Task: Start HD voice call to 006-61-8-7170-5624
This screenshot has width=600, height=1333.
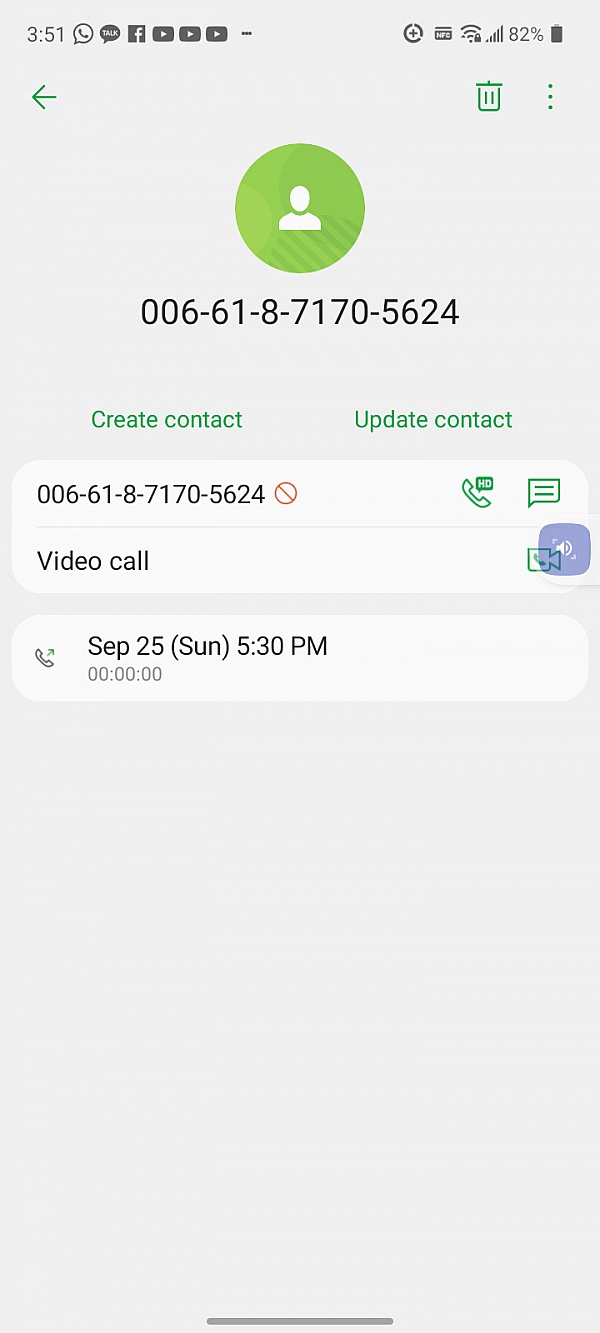Action: coord(477,492)
